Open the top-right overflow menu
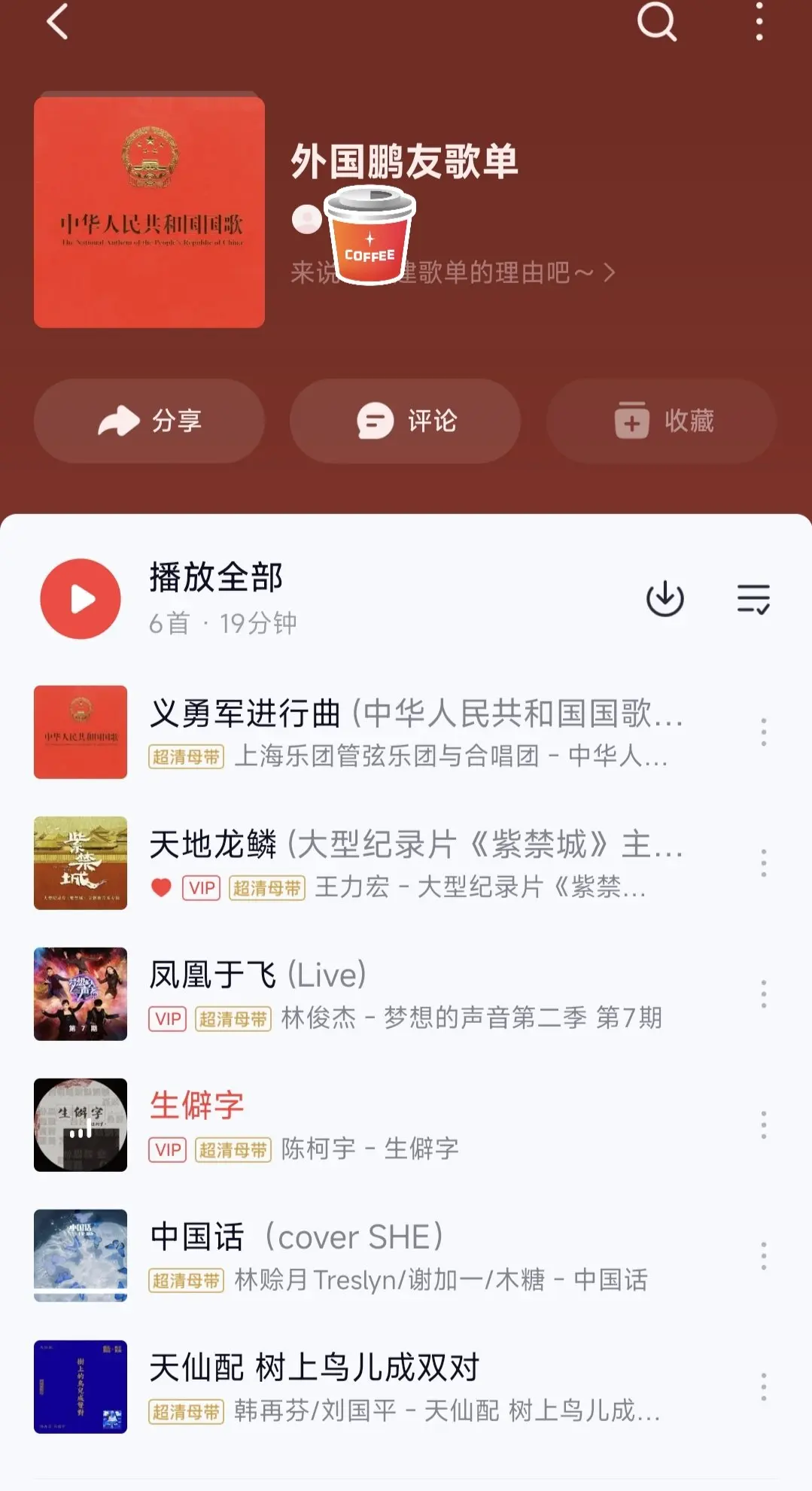Screen dimensions: 812x1491 [759, 21]
